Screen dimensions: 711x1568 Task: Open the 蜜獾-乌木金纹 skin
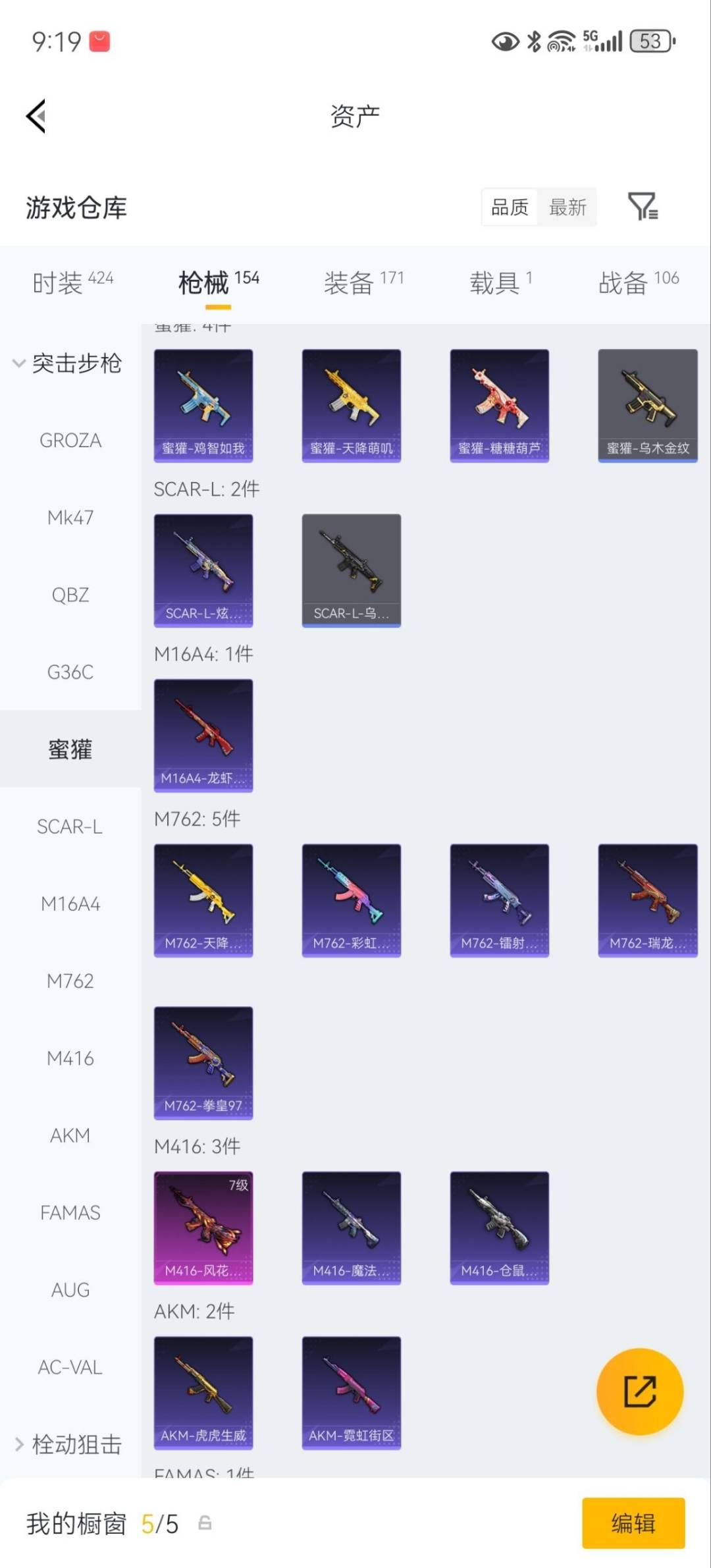(647, 405)
